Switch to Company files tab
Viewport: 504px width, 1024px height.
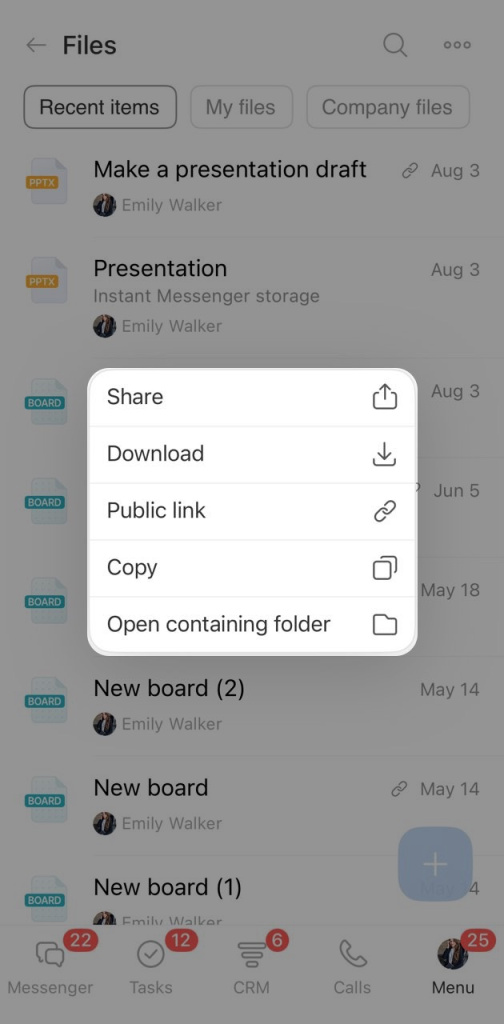coord(388,107)
